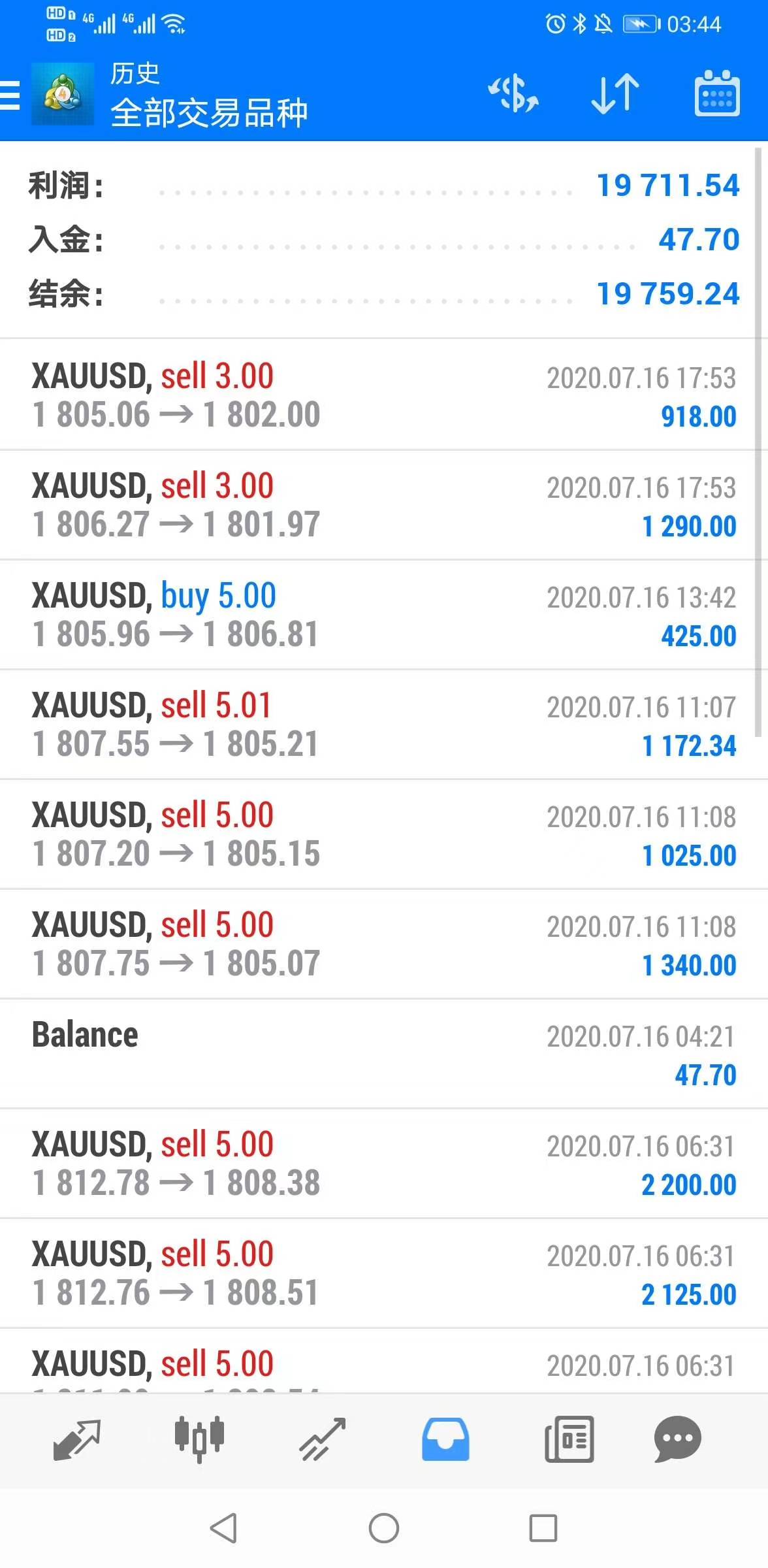Open the sell 3.00 trade with profit 918.00

[384, 395]
